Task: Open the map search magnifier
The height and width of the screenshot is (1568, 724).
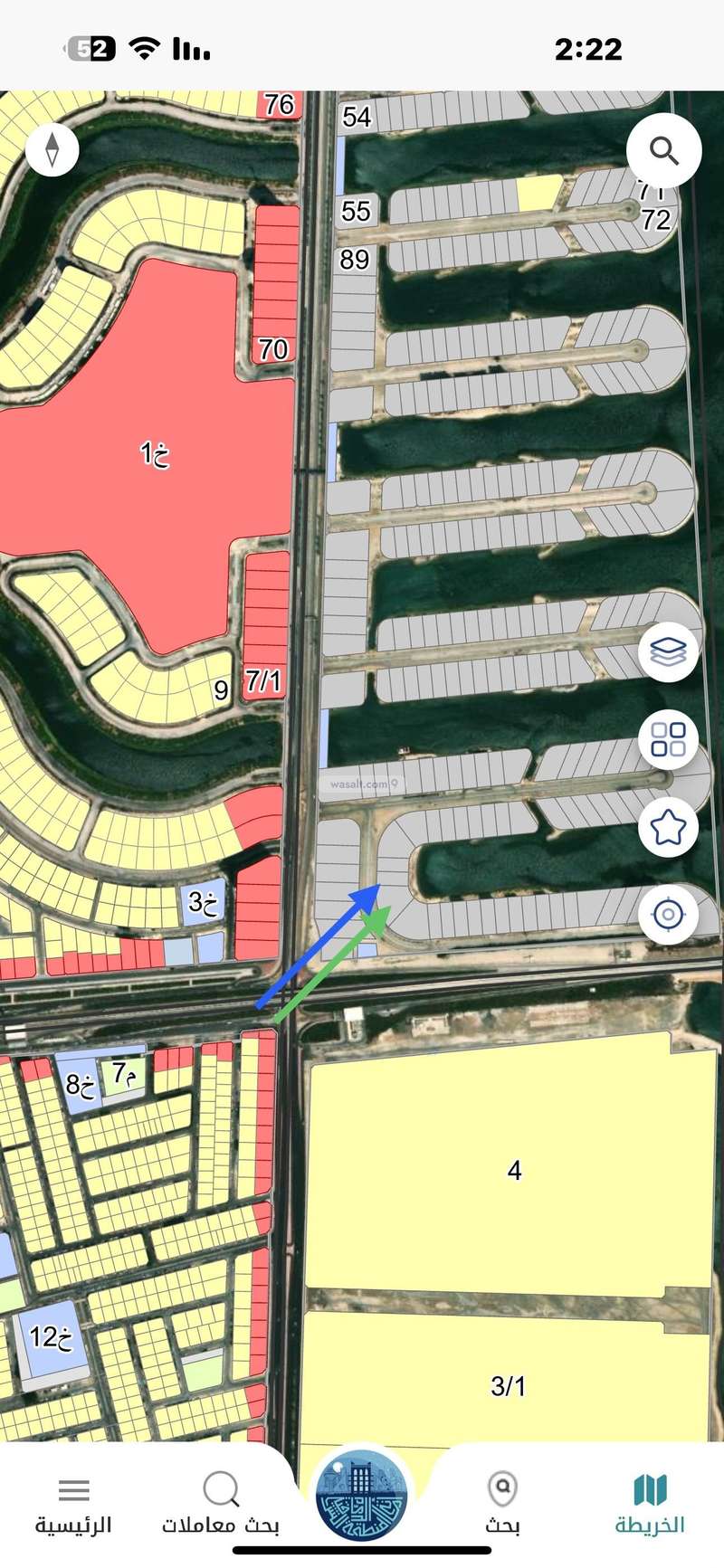Action: click(664, 151)
